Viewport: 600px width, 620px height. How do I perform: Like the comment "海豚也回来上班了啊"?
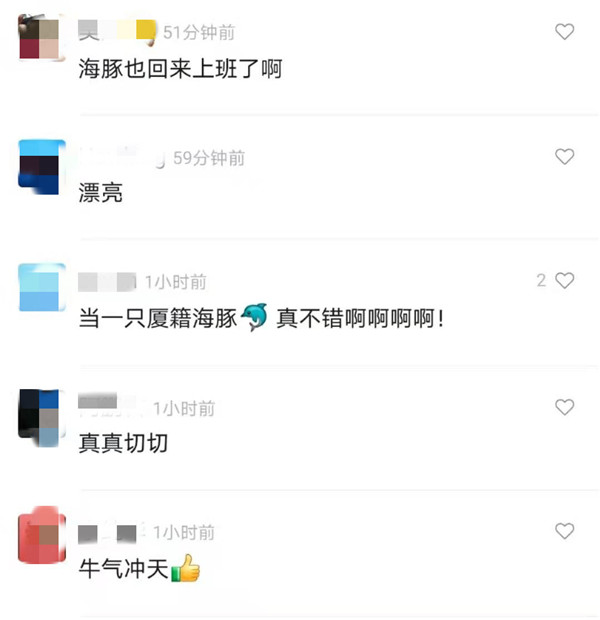click(564, 32)
